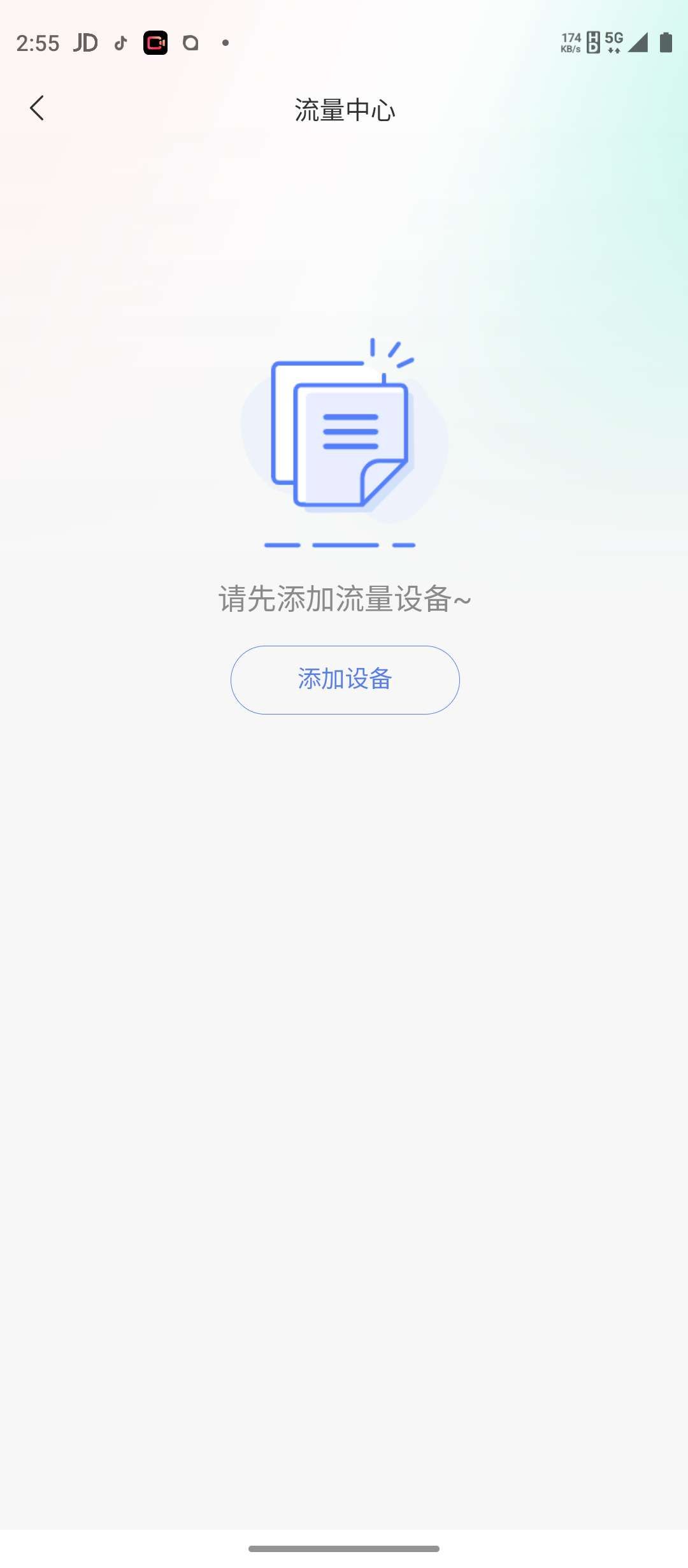Tap inside the 添加设备 rounded outline

coord(344,679)
